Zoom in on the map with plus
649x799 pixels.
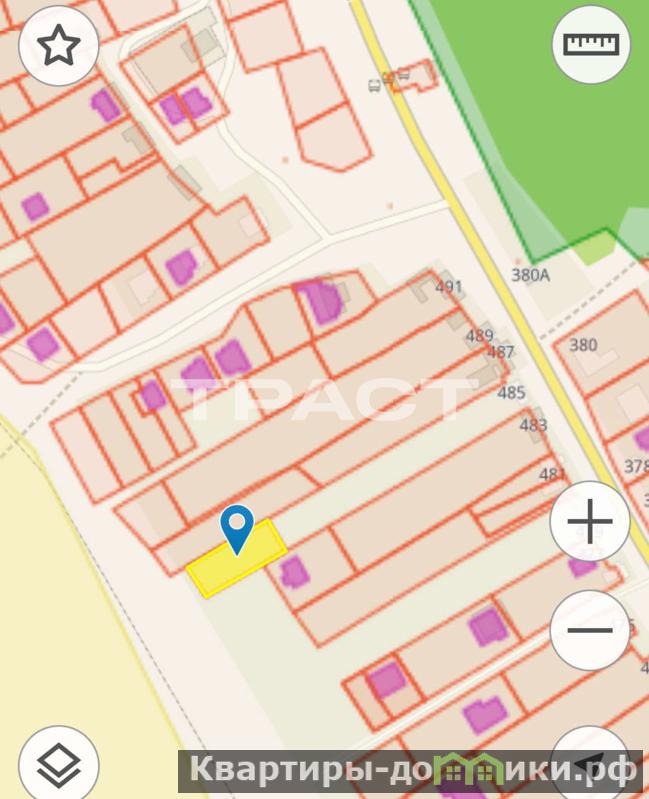tap(590, 521)
